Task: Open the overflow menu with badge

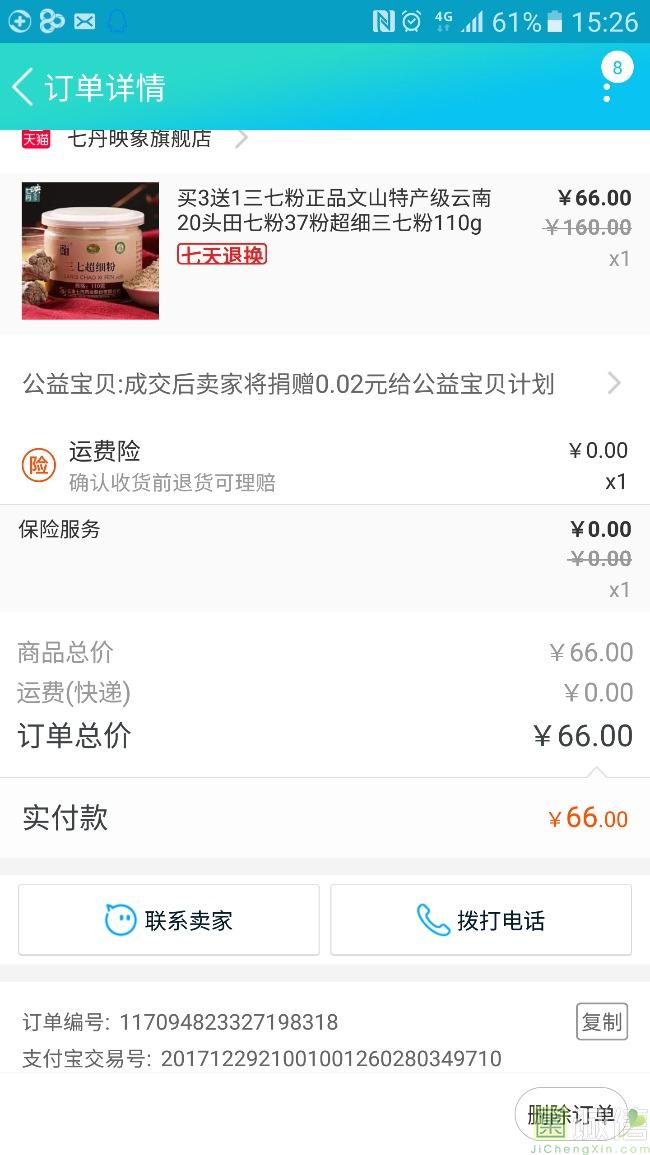Action: coord(607,87)
